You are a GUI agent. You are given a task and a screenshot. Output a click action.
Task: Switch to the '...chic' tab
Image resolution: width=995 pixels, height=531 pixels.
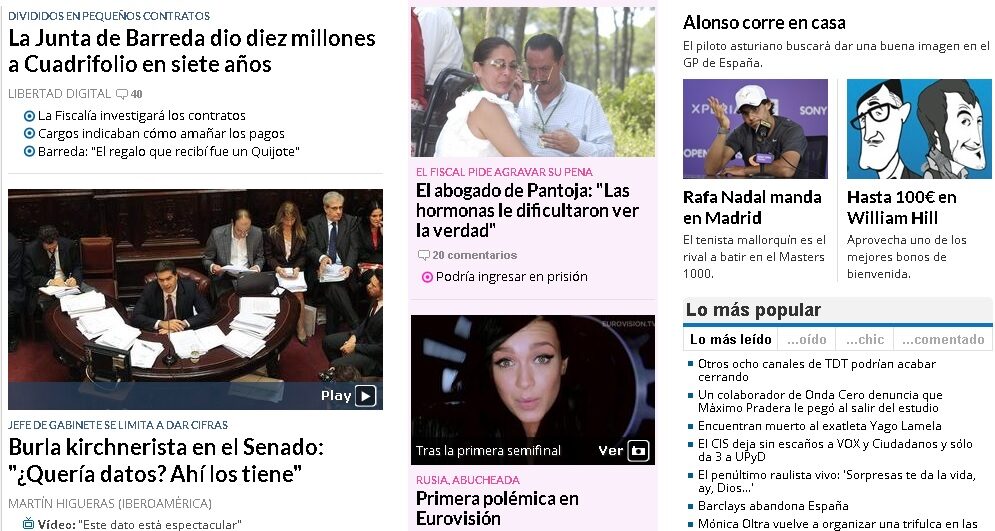click(x=864, y=339)
